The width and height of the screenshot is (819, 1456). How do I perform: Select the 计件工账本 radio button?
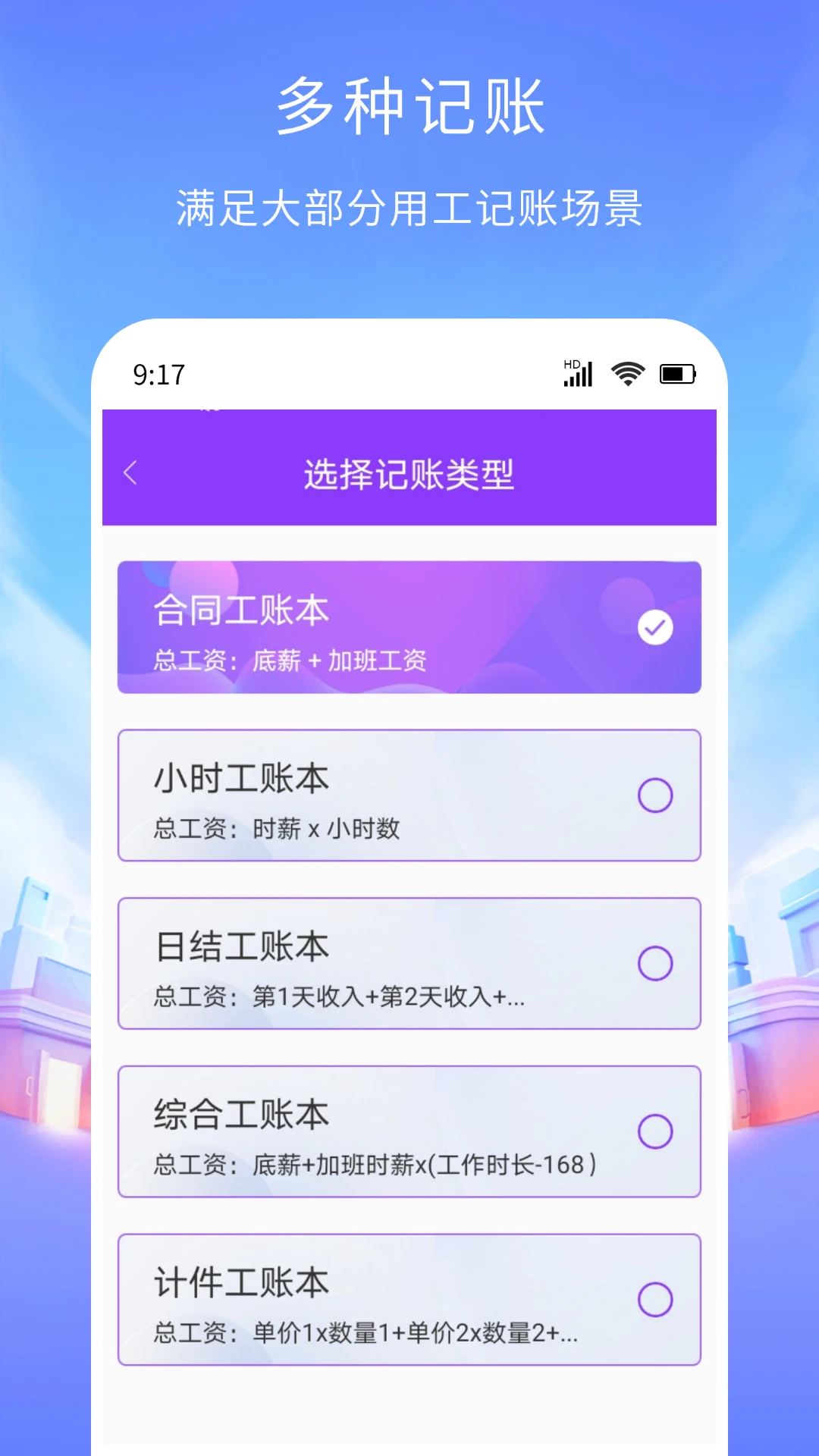tap(655, 1301)
